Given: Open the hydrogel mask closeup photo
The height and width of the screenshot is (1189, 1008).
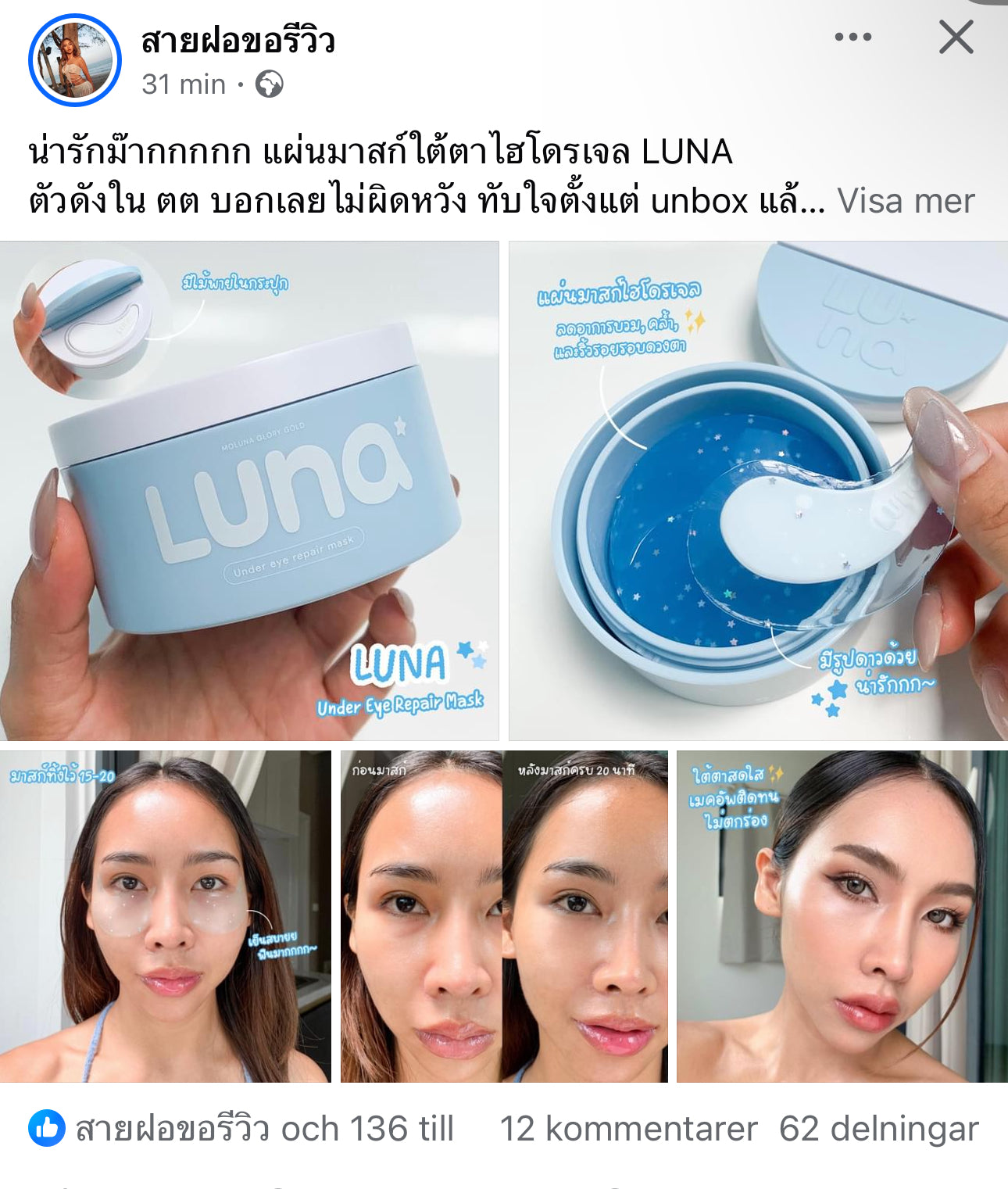Looking at the screenshot, I should (x=758, y=490).
